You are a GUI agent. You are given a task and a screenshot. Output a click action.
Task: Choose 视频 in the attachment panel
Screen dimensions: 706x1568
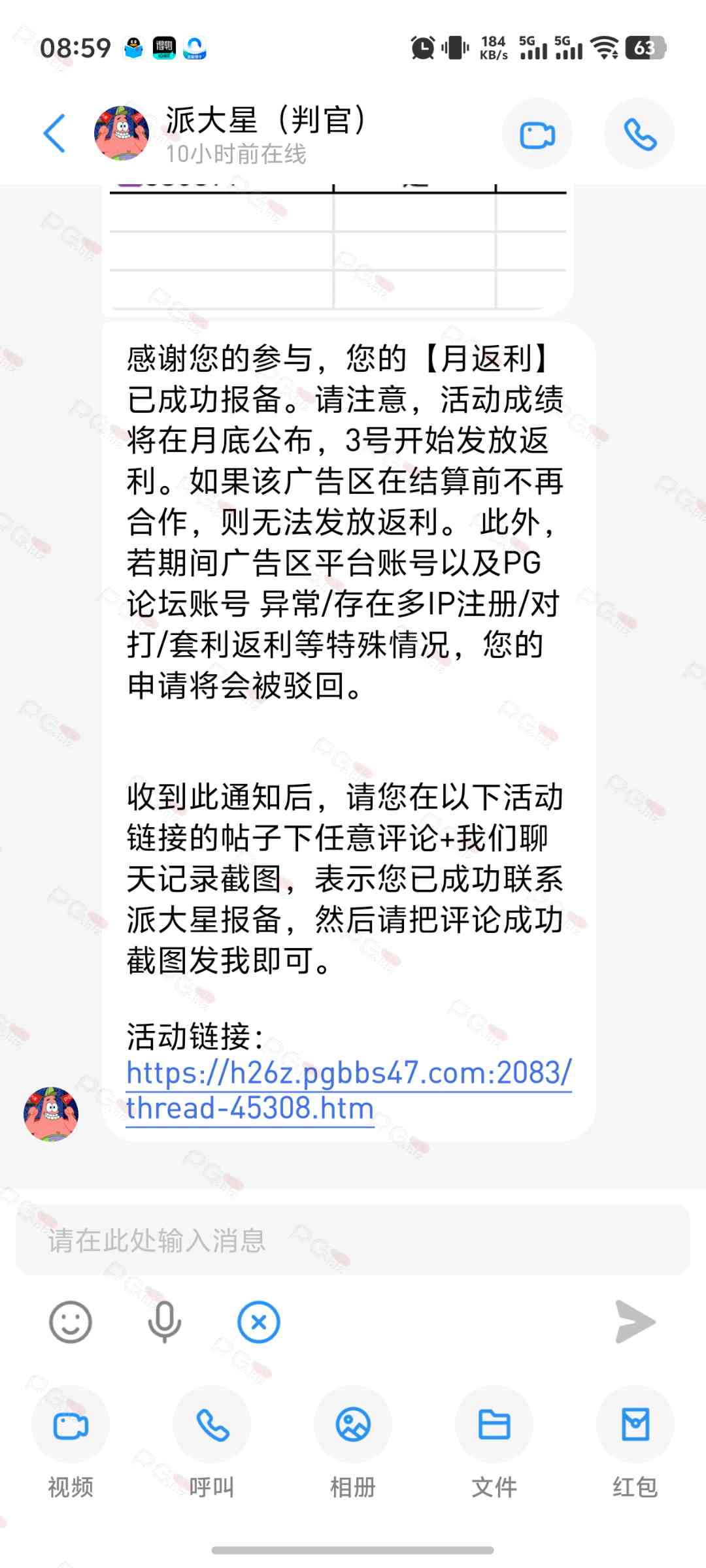coord(71,1426)
